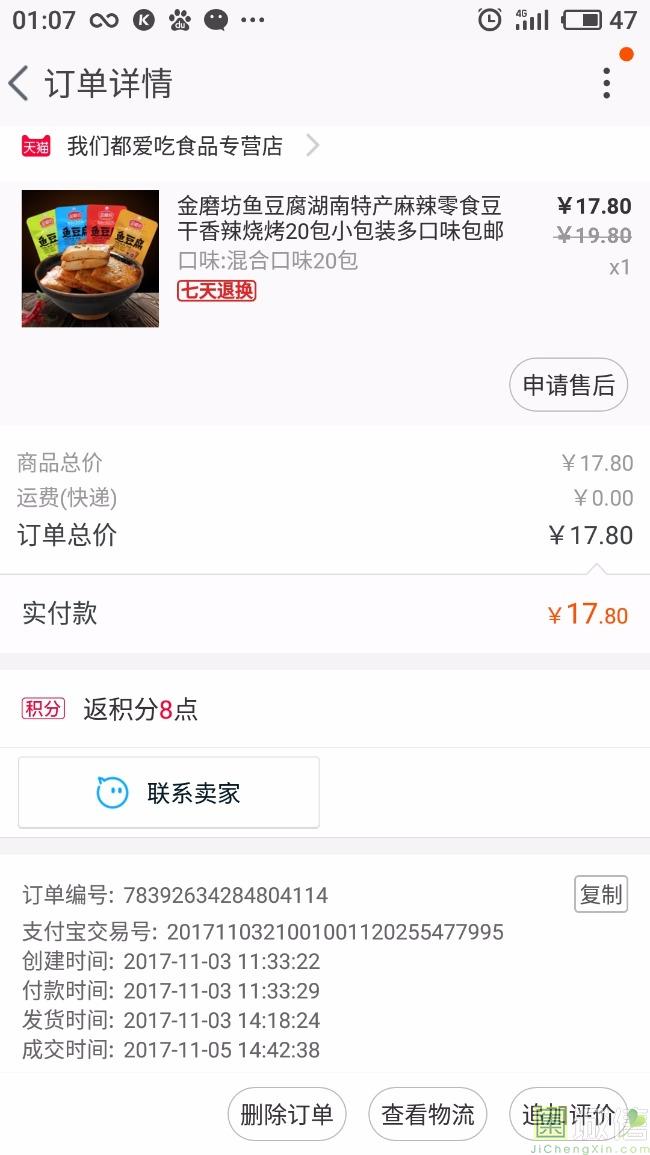
Task: Contact the seller via 联系卖家
Action: point(169,793)
